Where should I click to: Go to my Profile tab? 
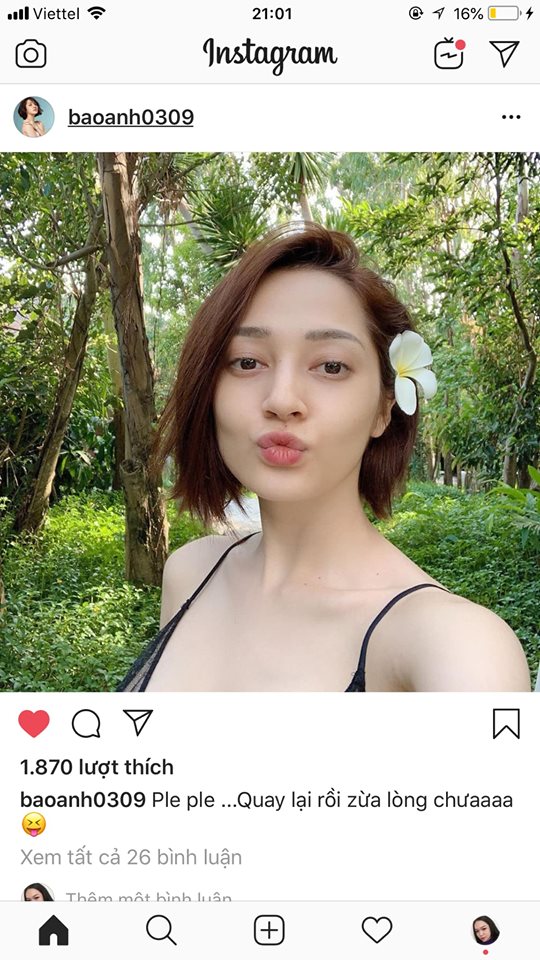[486, 931]
